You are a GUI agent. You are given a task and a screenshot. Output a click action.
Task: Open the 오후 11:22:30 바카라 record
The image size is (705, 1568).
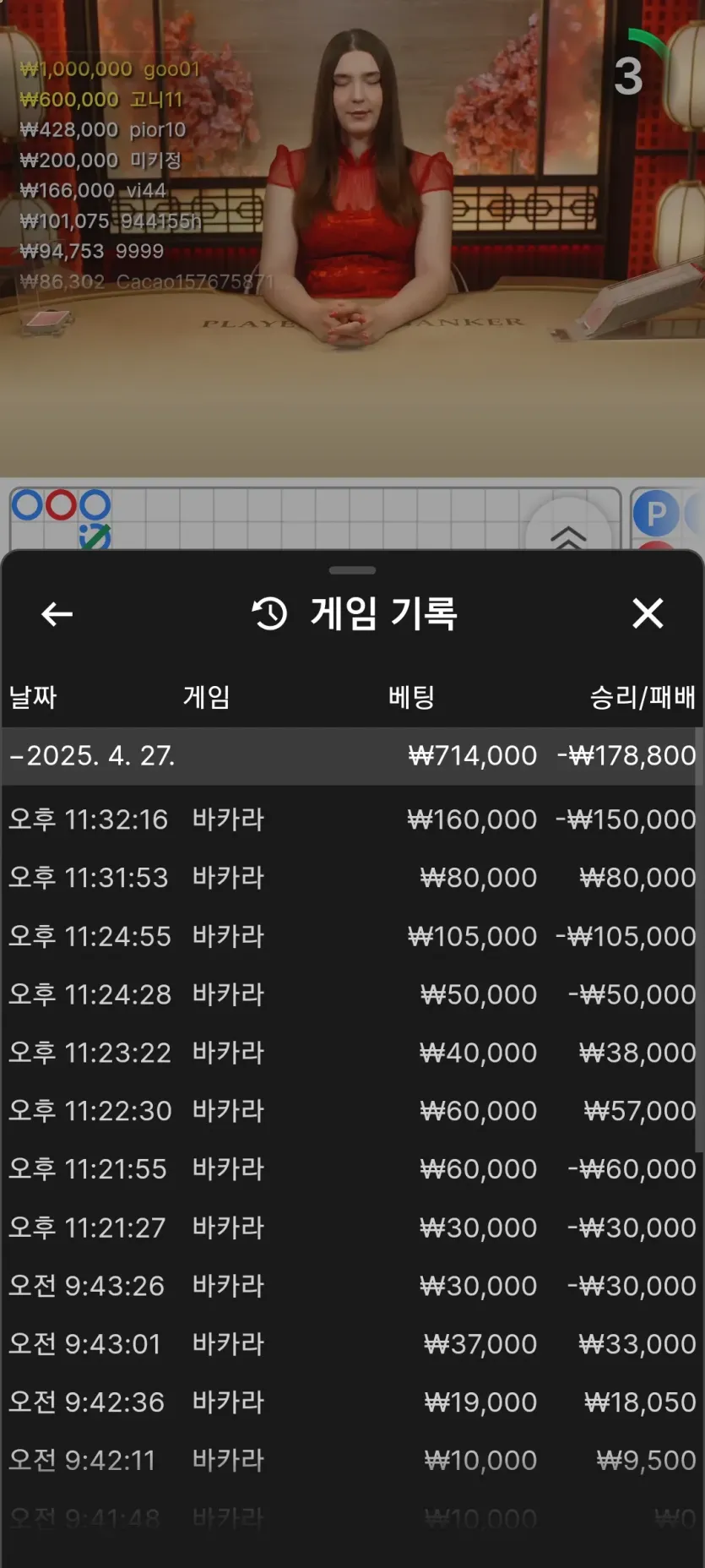(x=352, y=1110)
